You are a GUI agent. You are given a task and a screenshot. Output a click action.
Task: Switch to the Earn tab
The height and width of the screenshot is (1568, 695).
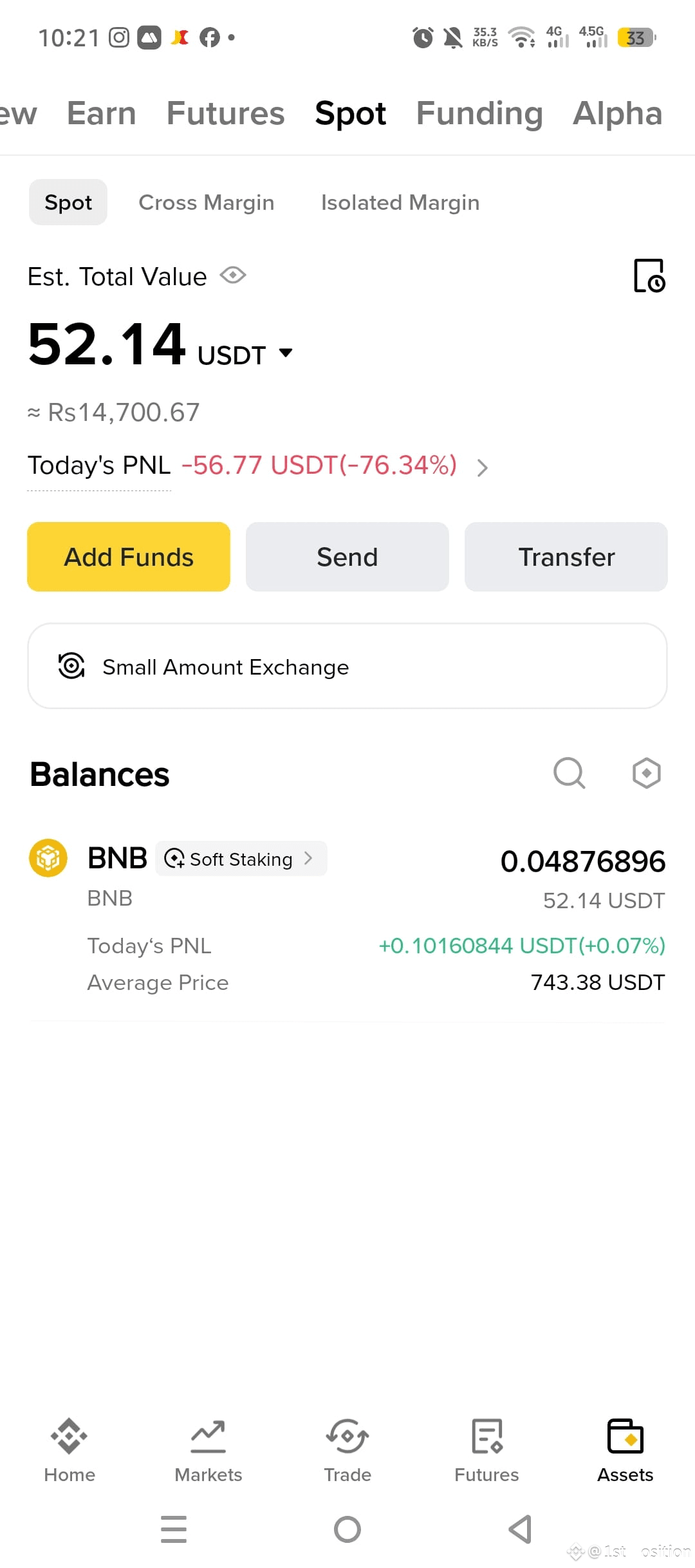pos(102,113)
